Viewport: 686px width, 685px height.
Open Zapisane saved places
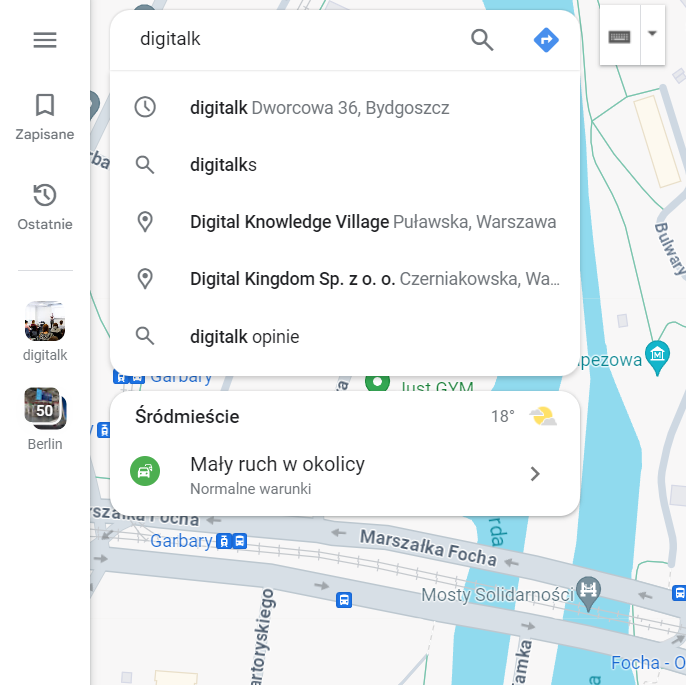click(x=45, y=116)
